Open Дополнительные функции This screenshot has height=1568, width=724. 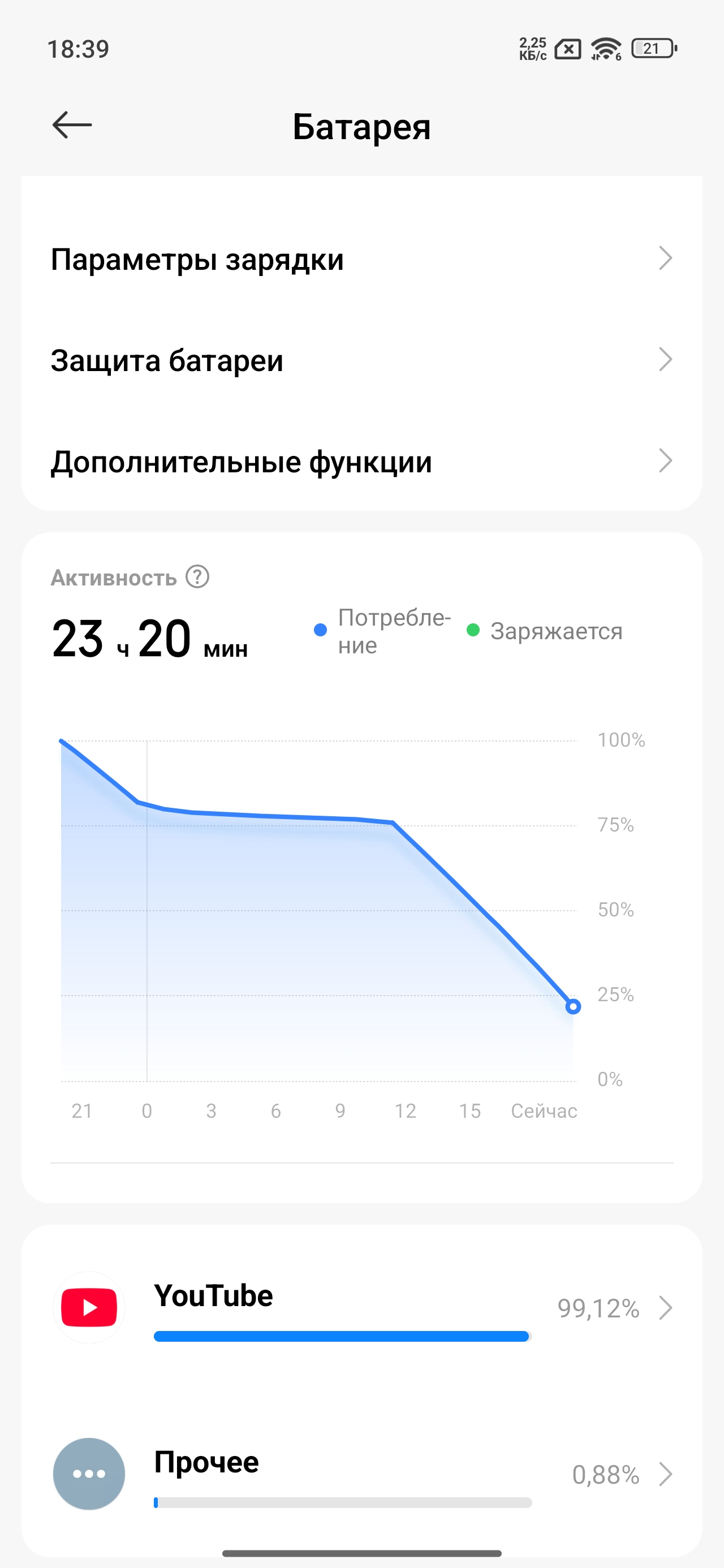[361, 462]
